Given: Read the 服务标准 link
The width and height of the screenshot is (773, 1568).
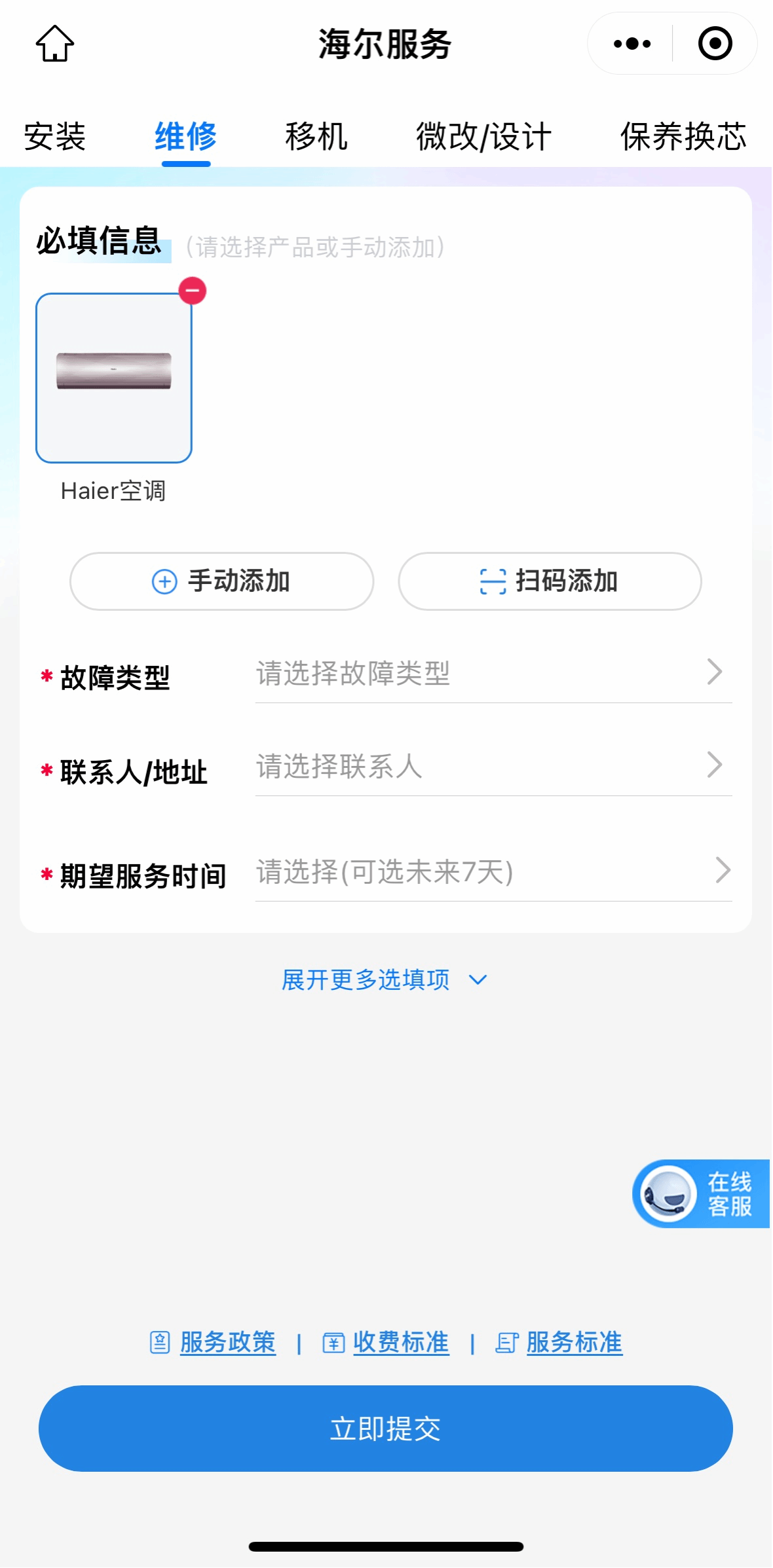Looking at the screenshot, I should pos(574,1343).
